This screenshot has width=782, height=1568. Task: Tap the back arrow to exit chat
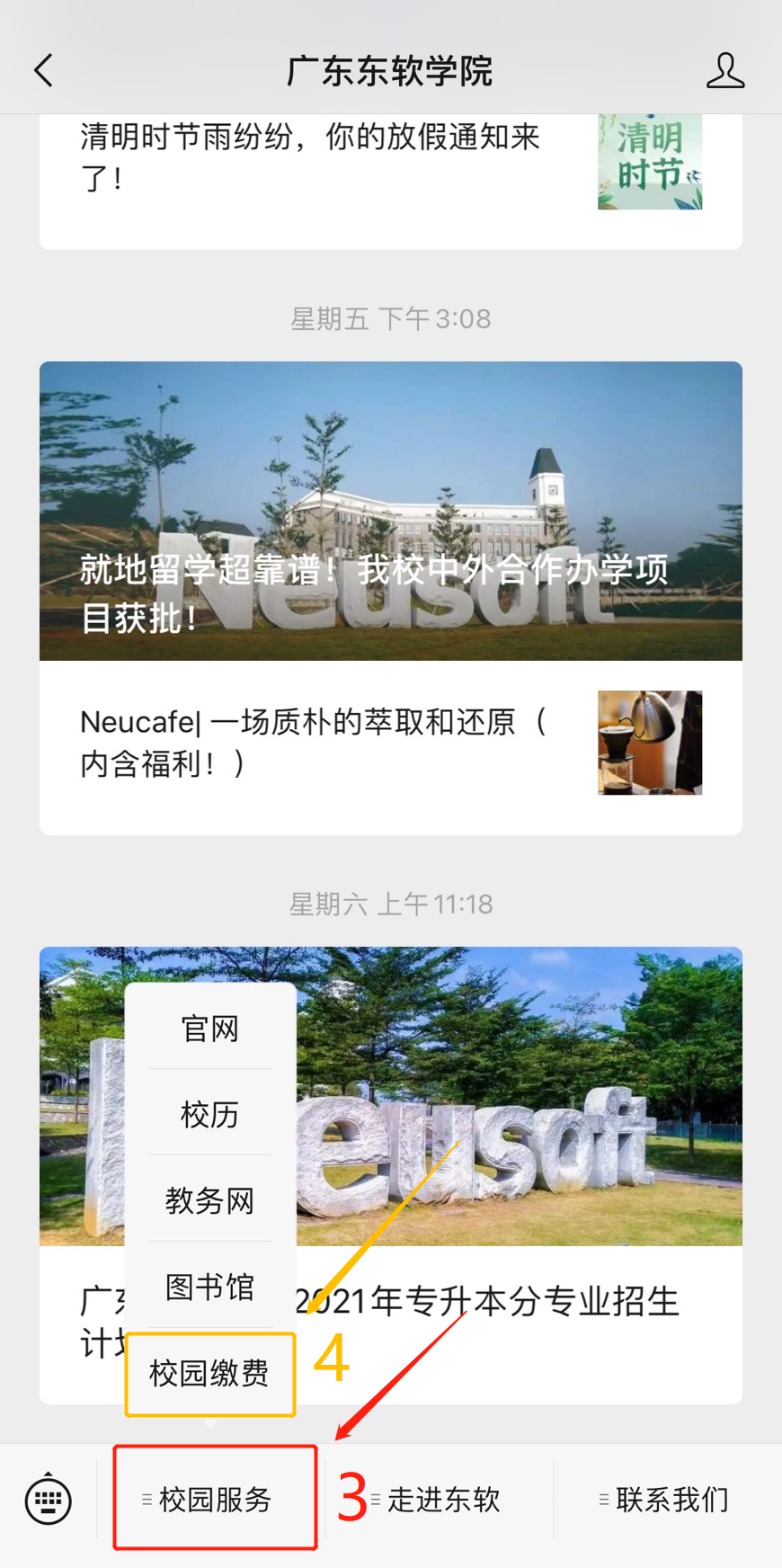[x=44, y=71]
